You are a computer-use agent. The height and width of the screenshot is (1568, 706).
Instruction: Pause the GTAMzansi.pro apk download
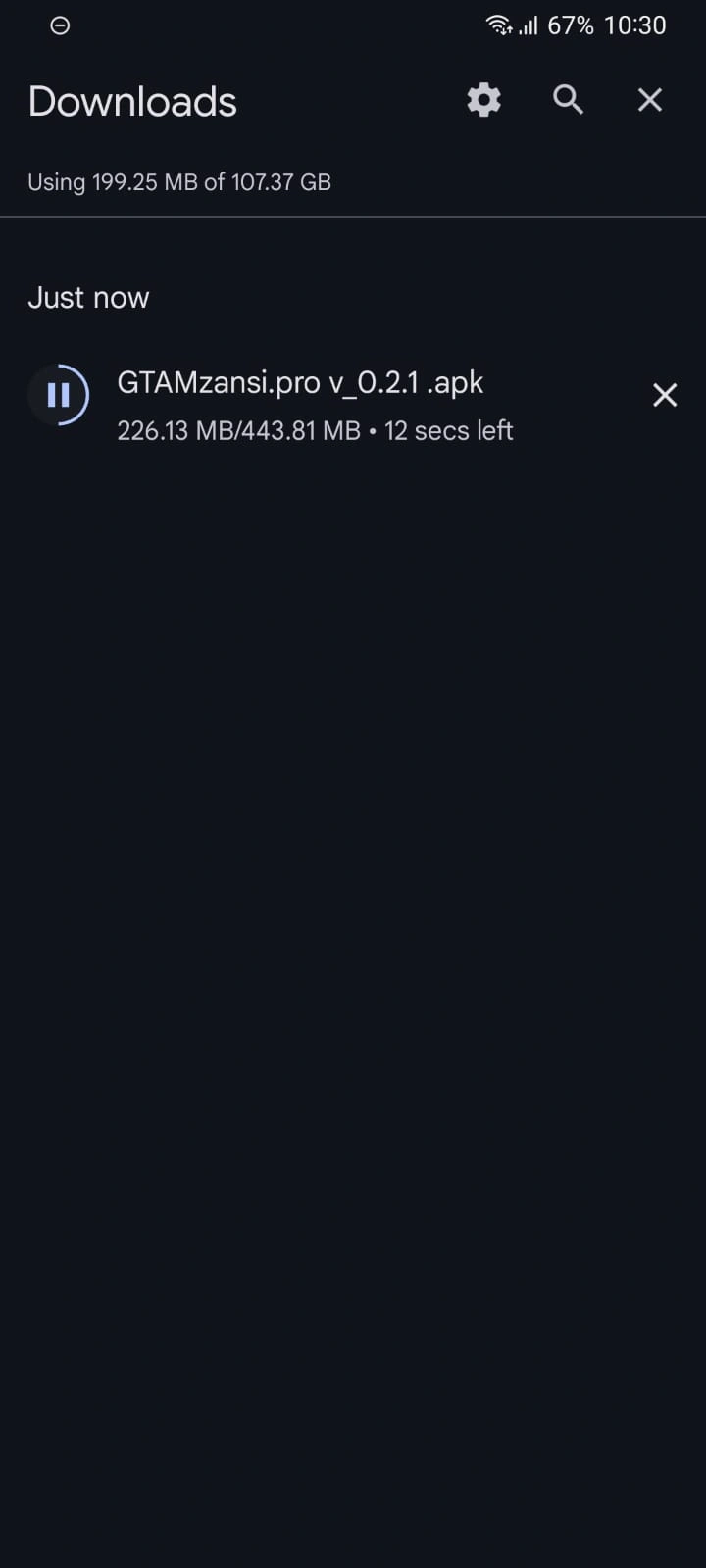[x=59, y=395]
